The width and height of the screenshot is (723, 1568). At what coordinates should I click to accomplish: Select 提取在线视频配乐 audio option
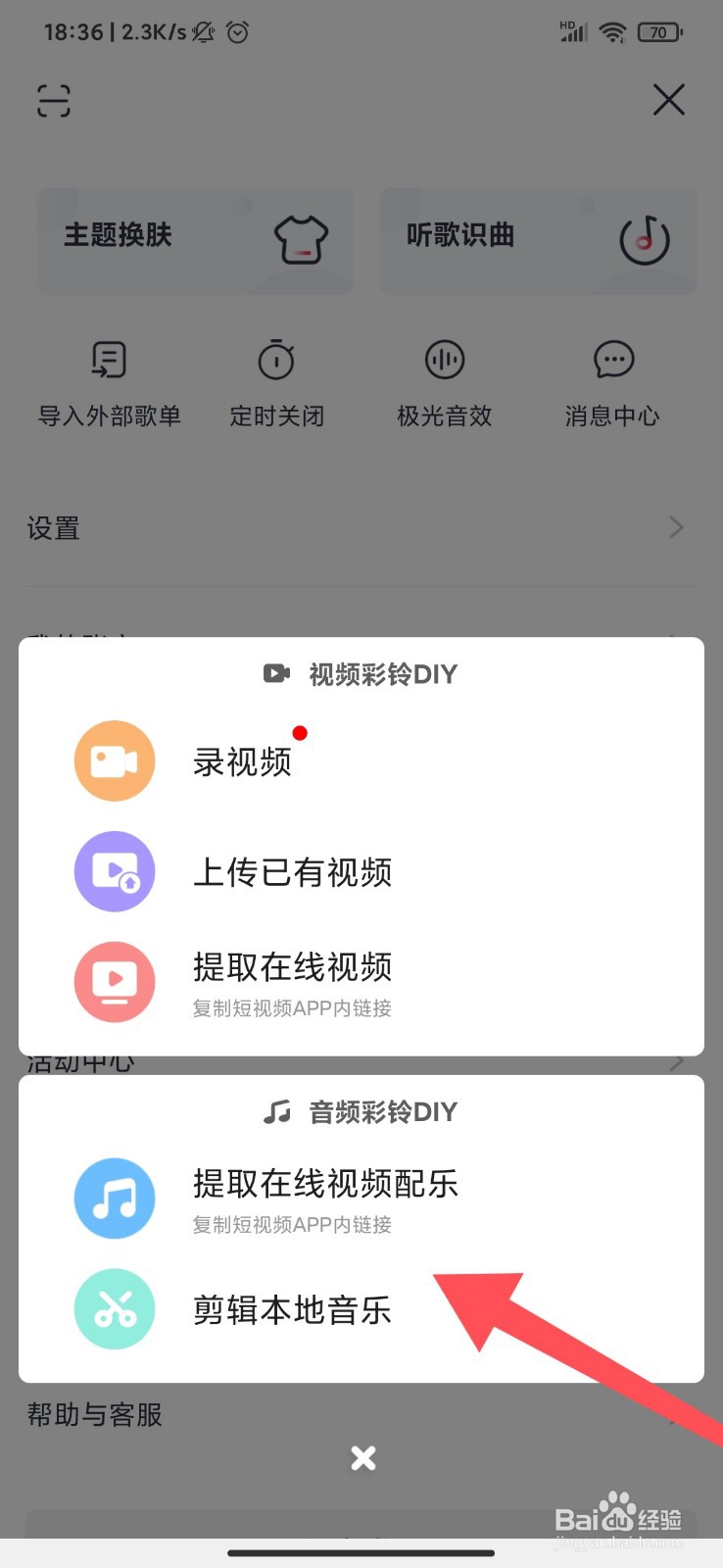(x=361, y=1199)
